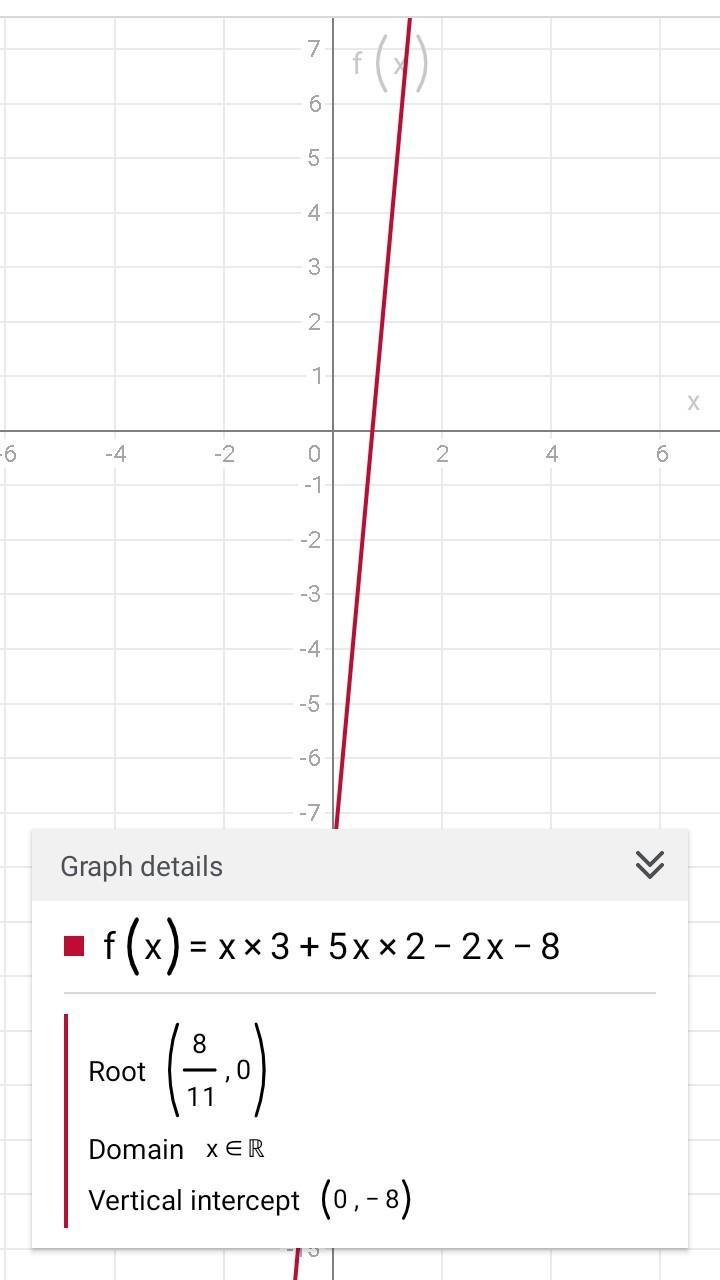Select the f(x) function row
The height and width of the screenshot is (1280, 720).
coord(360,946)
